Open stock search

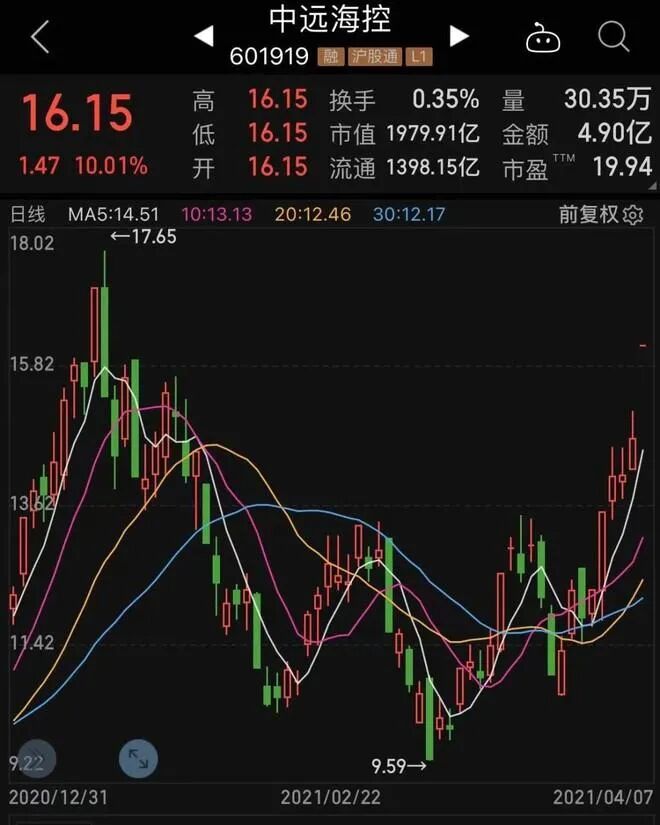(614, 36)
